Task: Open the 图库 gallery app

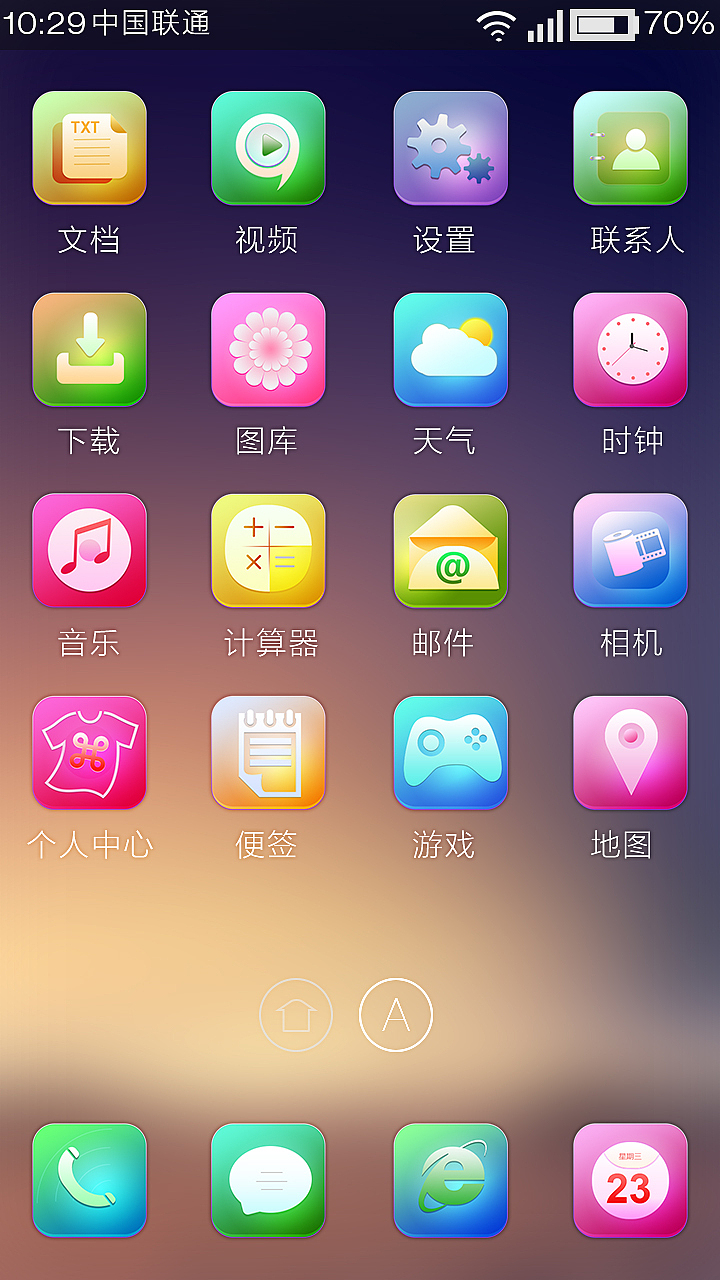Action: click(268, 349)
